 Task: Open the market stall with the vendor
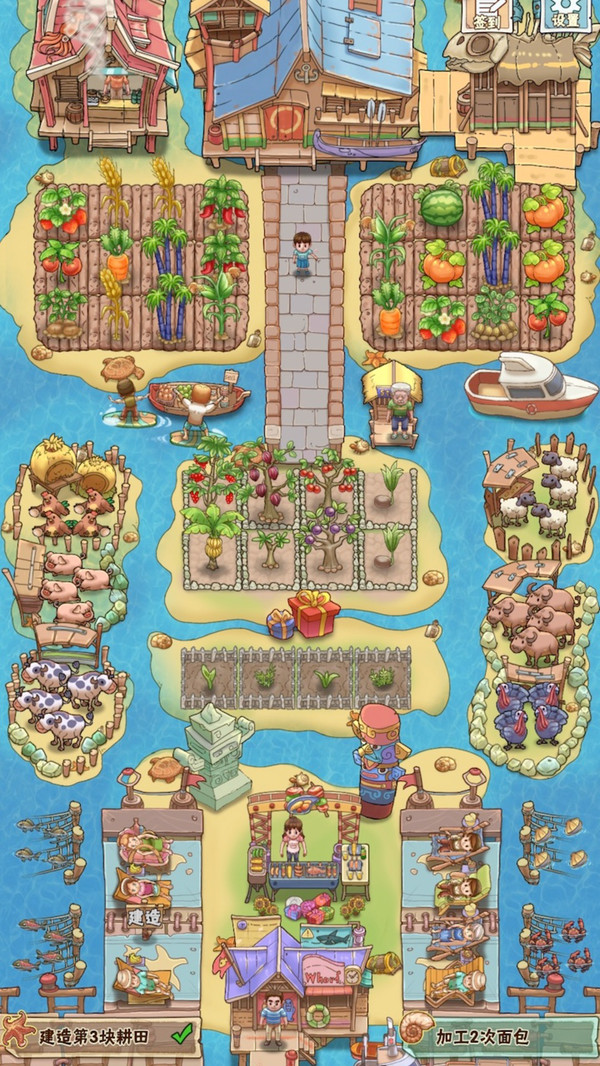tap(295, 850)
